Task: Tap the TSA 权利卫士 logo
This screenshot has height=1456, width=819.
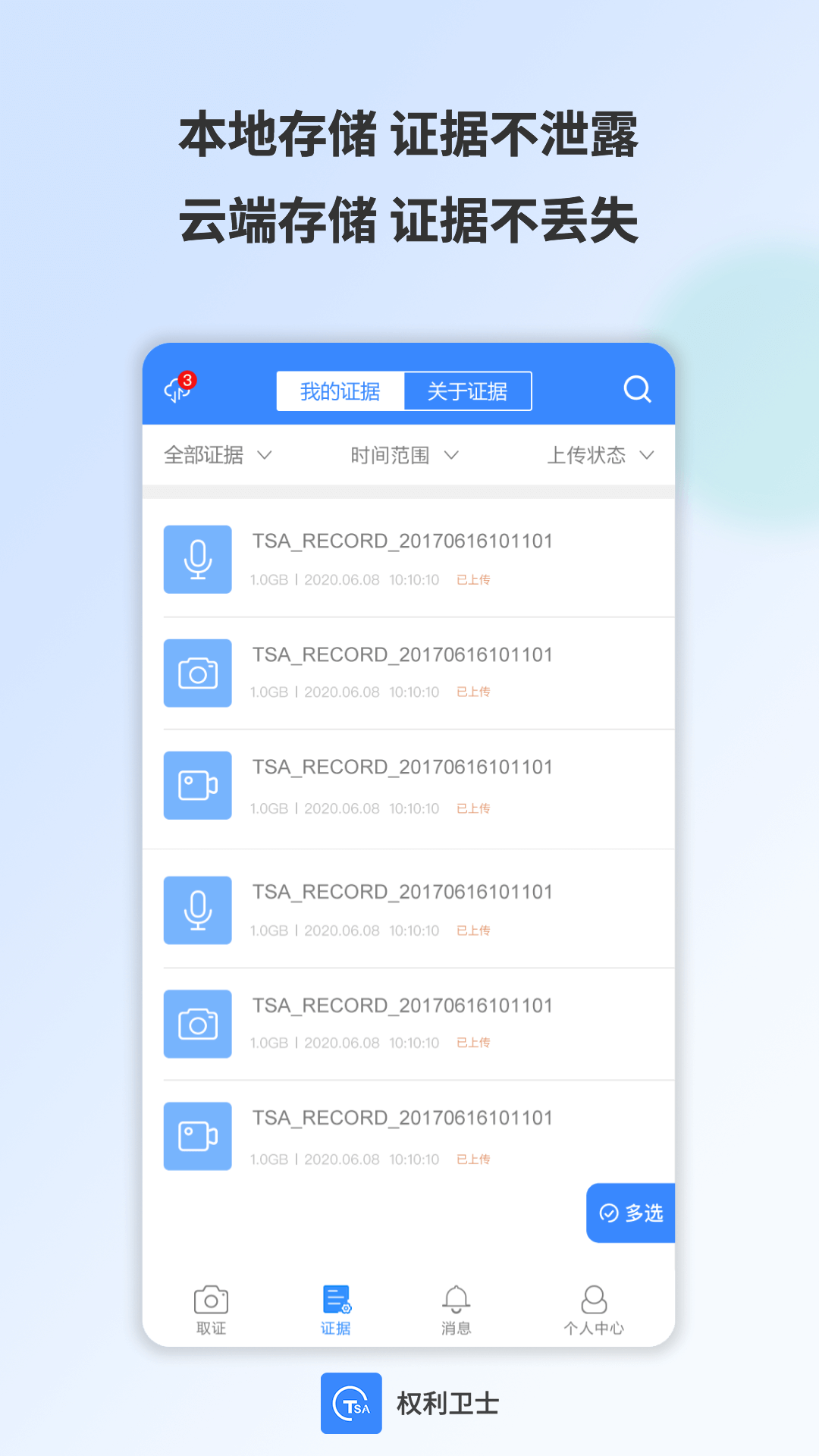Action: (352, 1404)
